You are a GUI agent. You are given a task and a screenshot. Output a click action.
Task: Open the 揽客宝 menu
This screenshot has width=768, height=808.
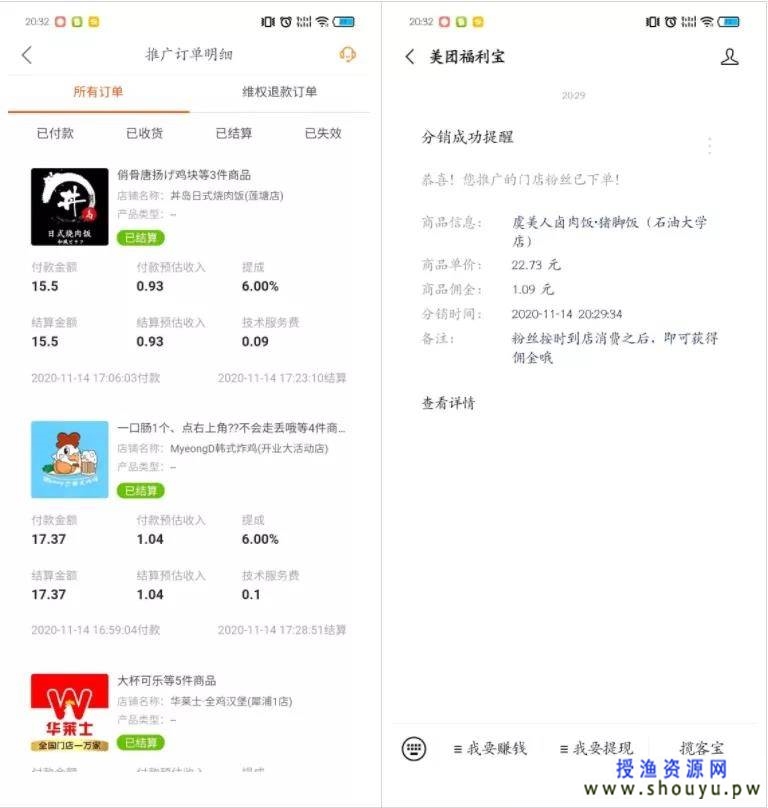(702, 747)
